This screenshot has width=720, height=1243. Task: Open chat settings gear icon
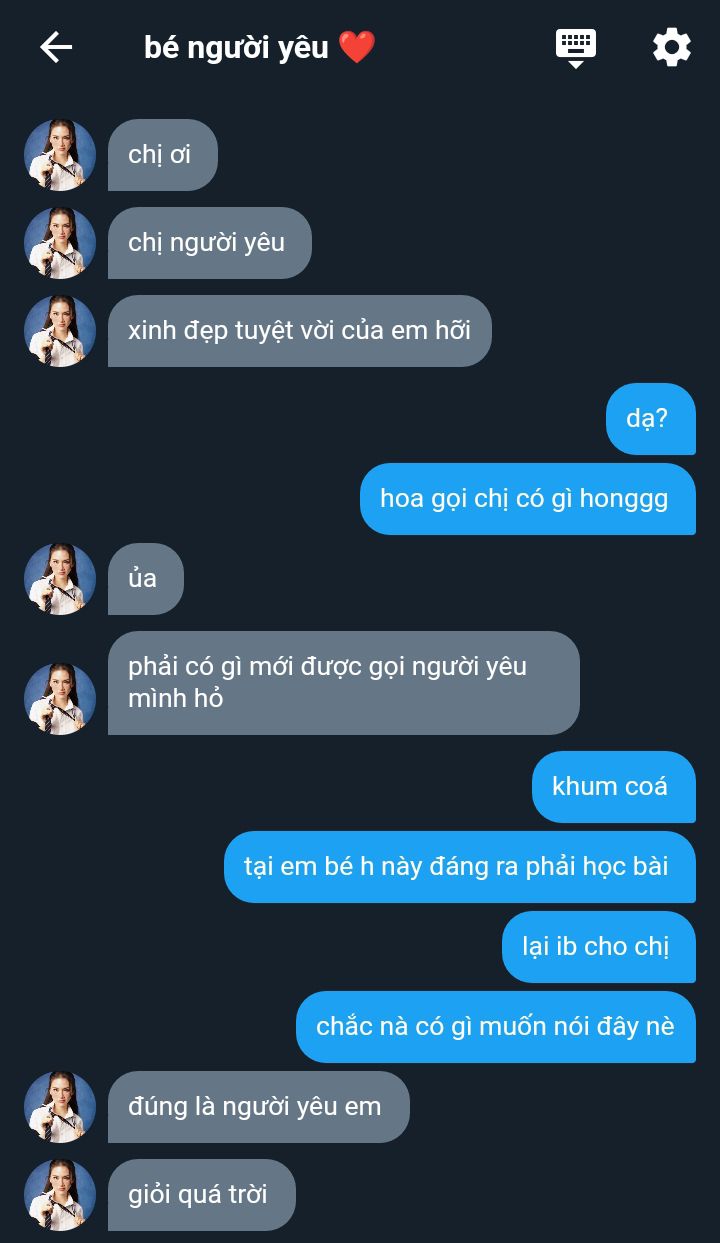click(x=671, y=47)
